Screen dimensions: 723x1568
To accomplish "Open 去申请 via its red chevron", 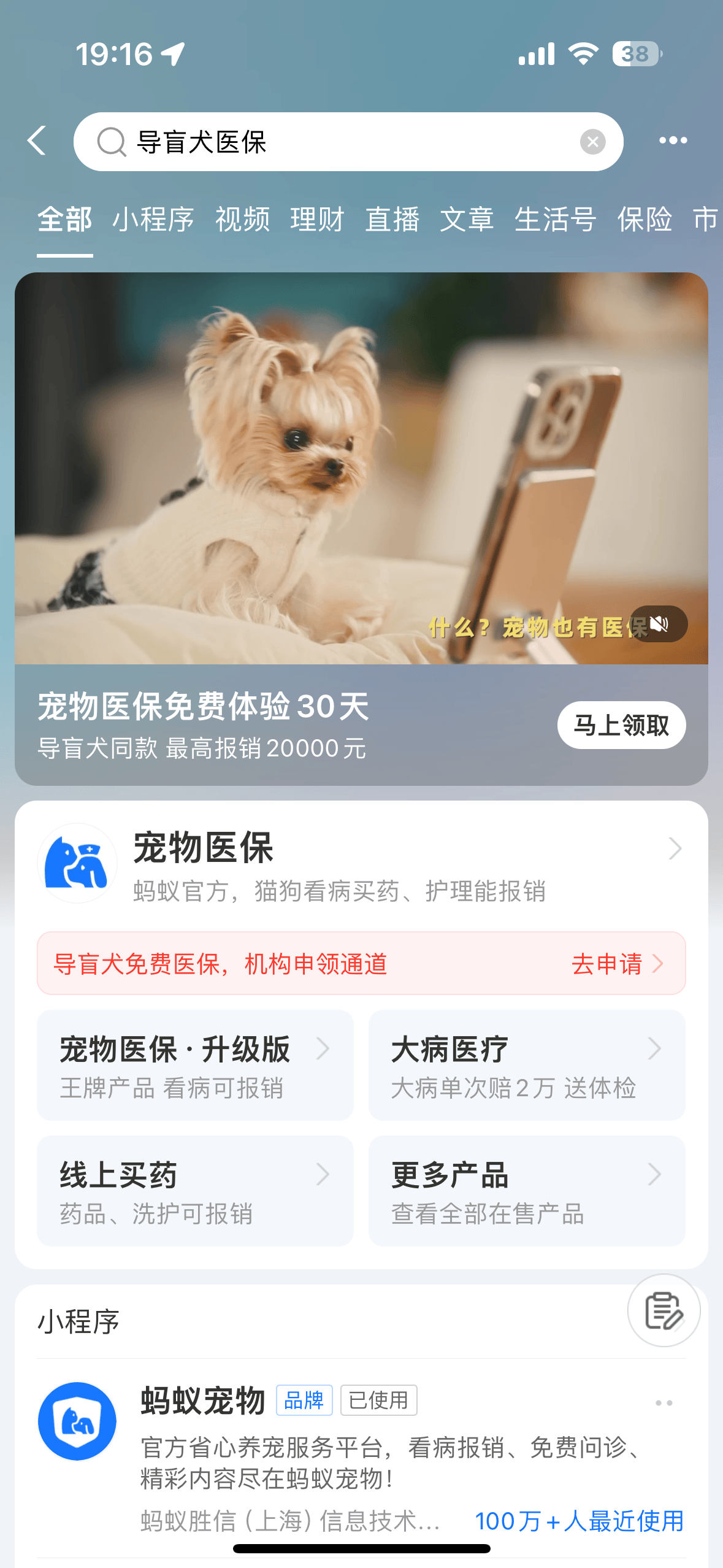I will point(658,963).
